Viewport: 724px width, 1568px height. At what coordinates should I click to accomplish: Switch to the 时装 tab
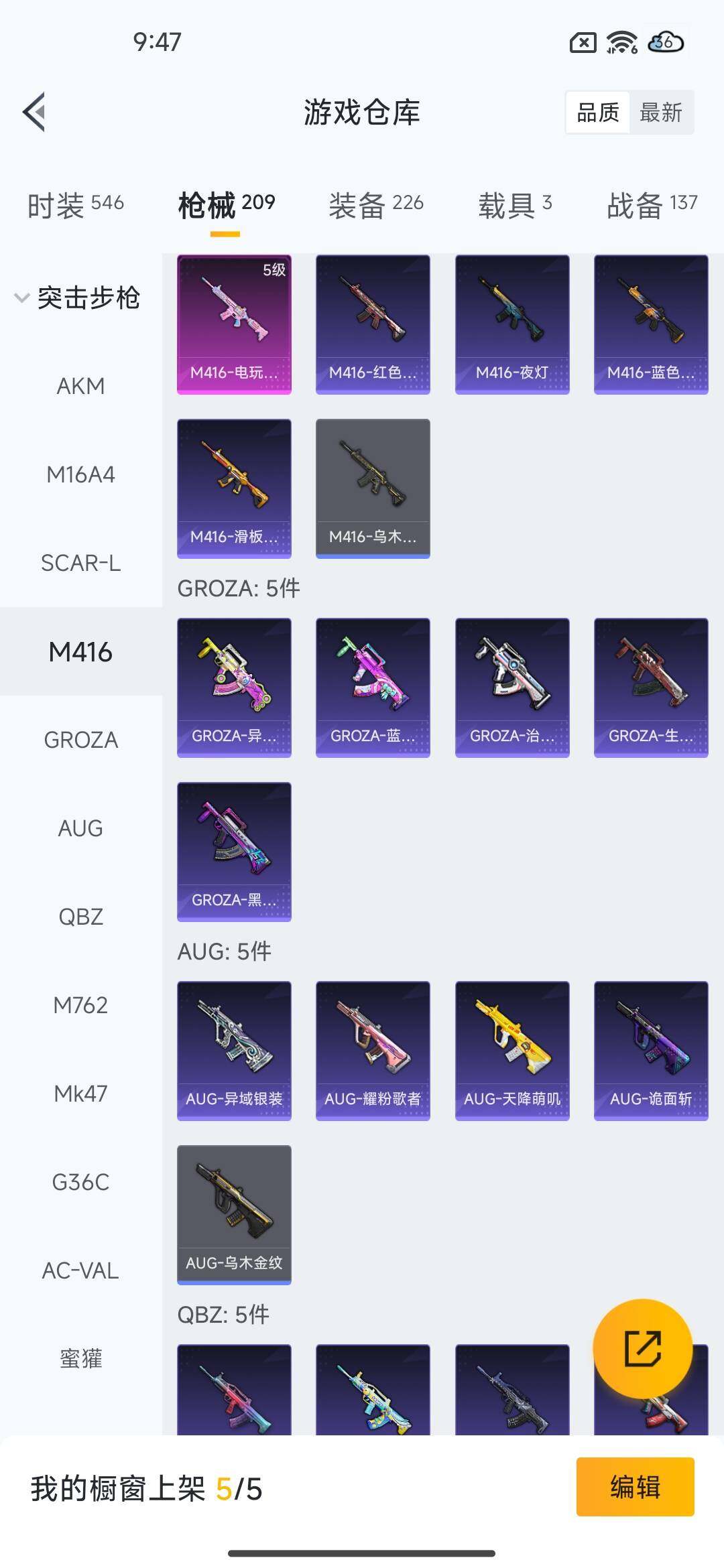(75, 204)
